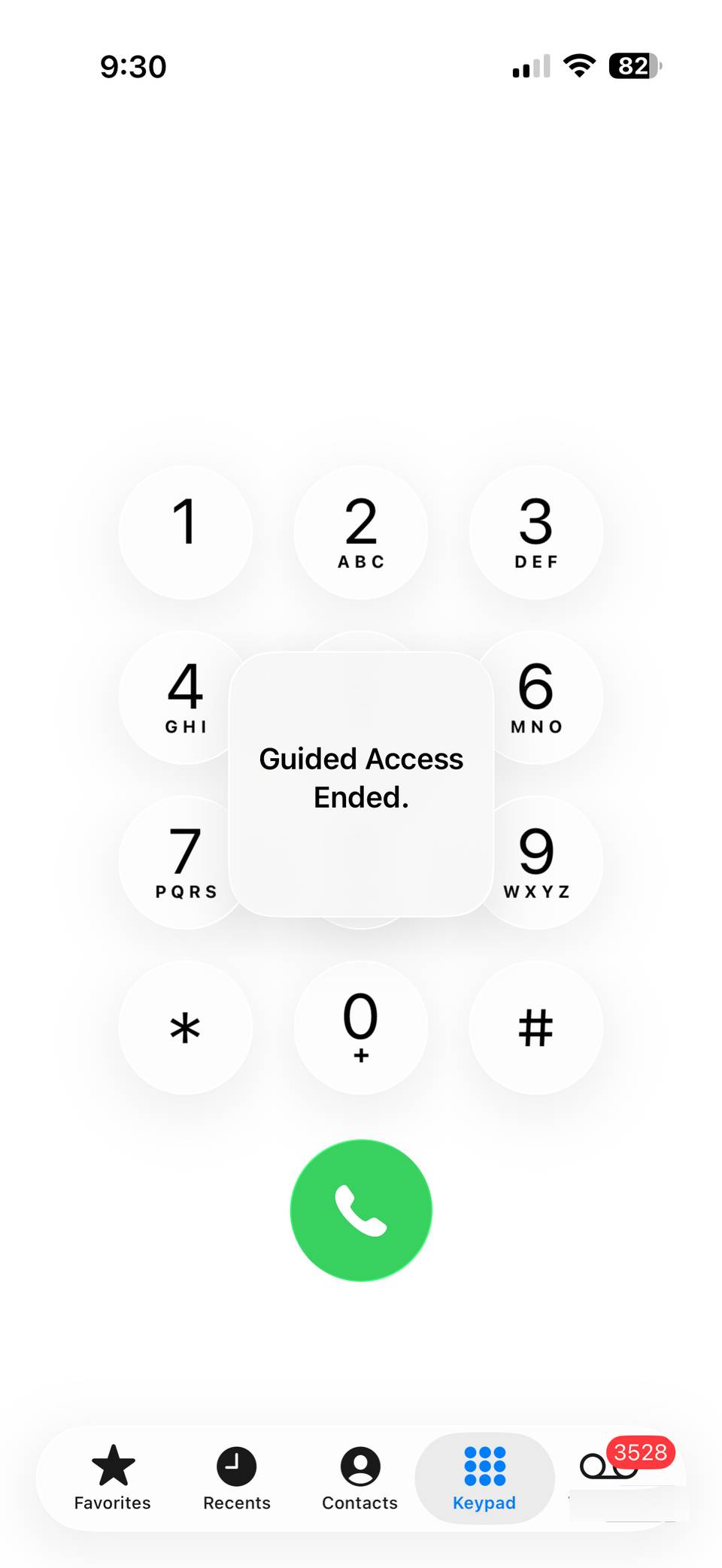Start call with green phone button
The height and width of the screenshot is (1568, 722).
tap(361, 1210)
